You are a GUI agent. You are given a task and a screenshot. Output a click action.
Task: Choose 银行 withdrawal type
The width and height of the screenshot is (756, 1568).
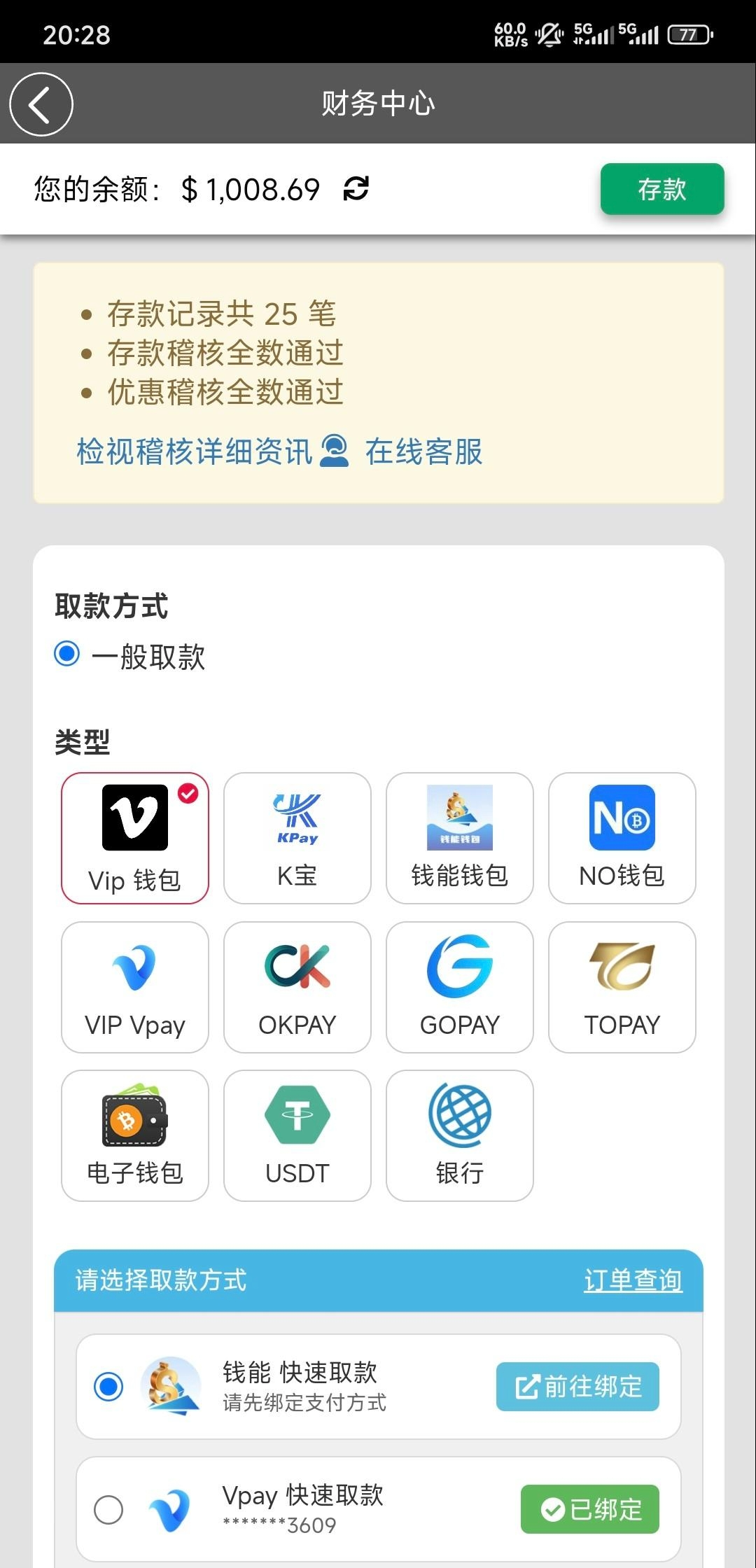460,1135
